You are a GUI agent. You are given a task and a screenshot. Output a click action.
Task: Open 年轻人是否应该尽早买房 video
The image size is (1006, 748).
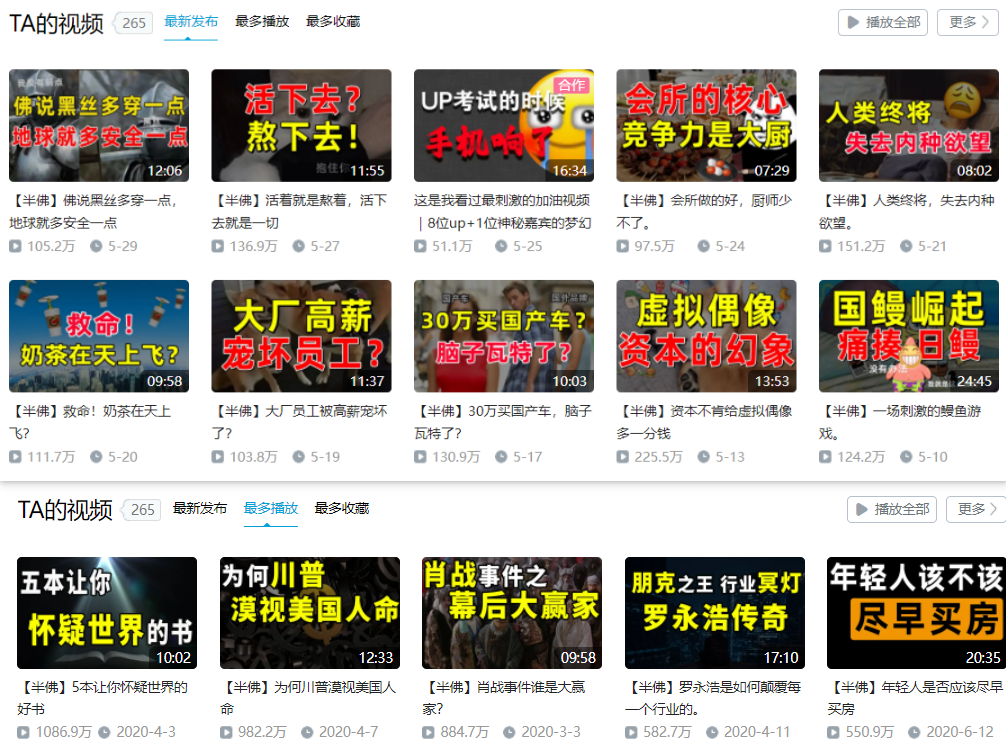click(915, 612)
